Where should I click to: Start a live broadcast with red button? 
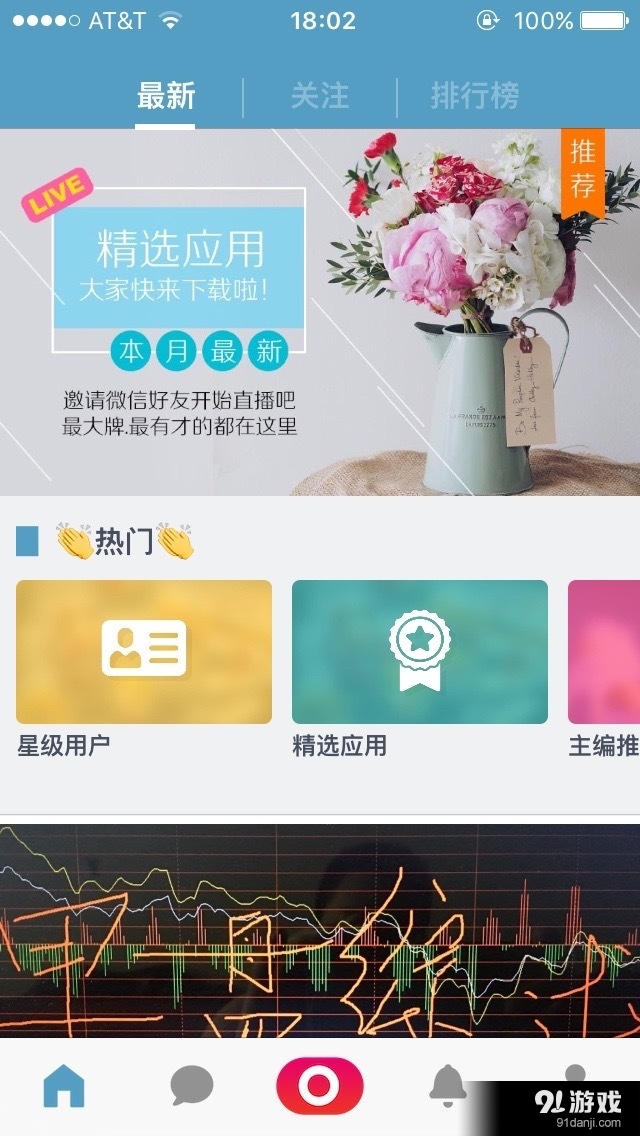(320, 1086)
